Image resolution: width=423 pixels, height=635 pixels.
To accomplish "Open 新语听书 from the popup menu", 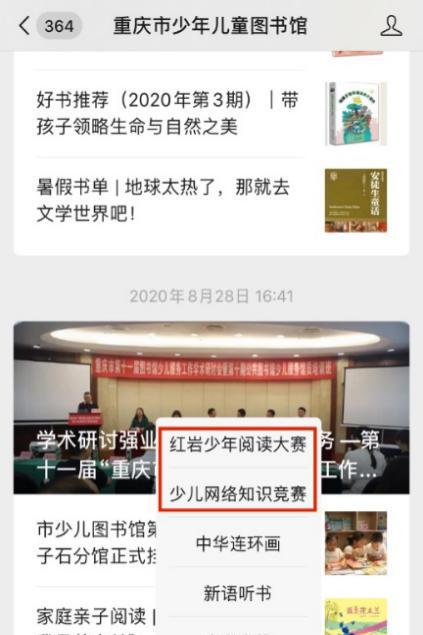I will [238, 593].
